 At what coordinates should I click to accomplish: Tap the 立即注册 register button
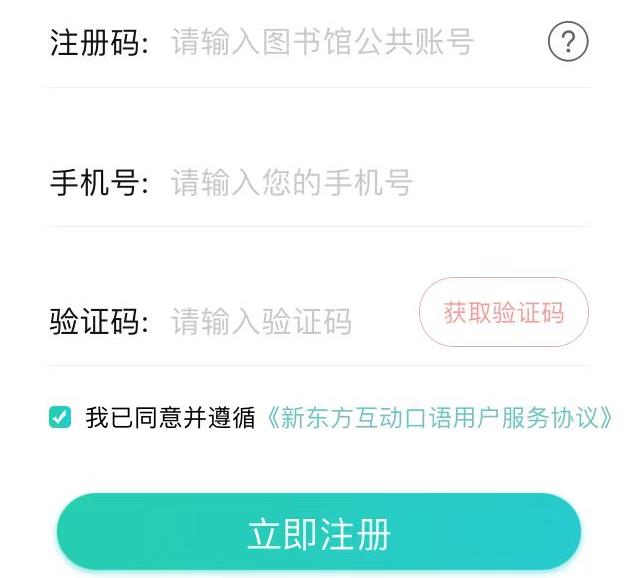pos(319,533)
